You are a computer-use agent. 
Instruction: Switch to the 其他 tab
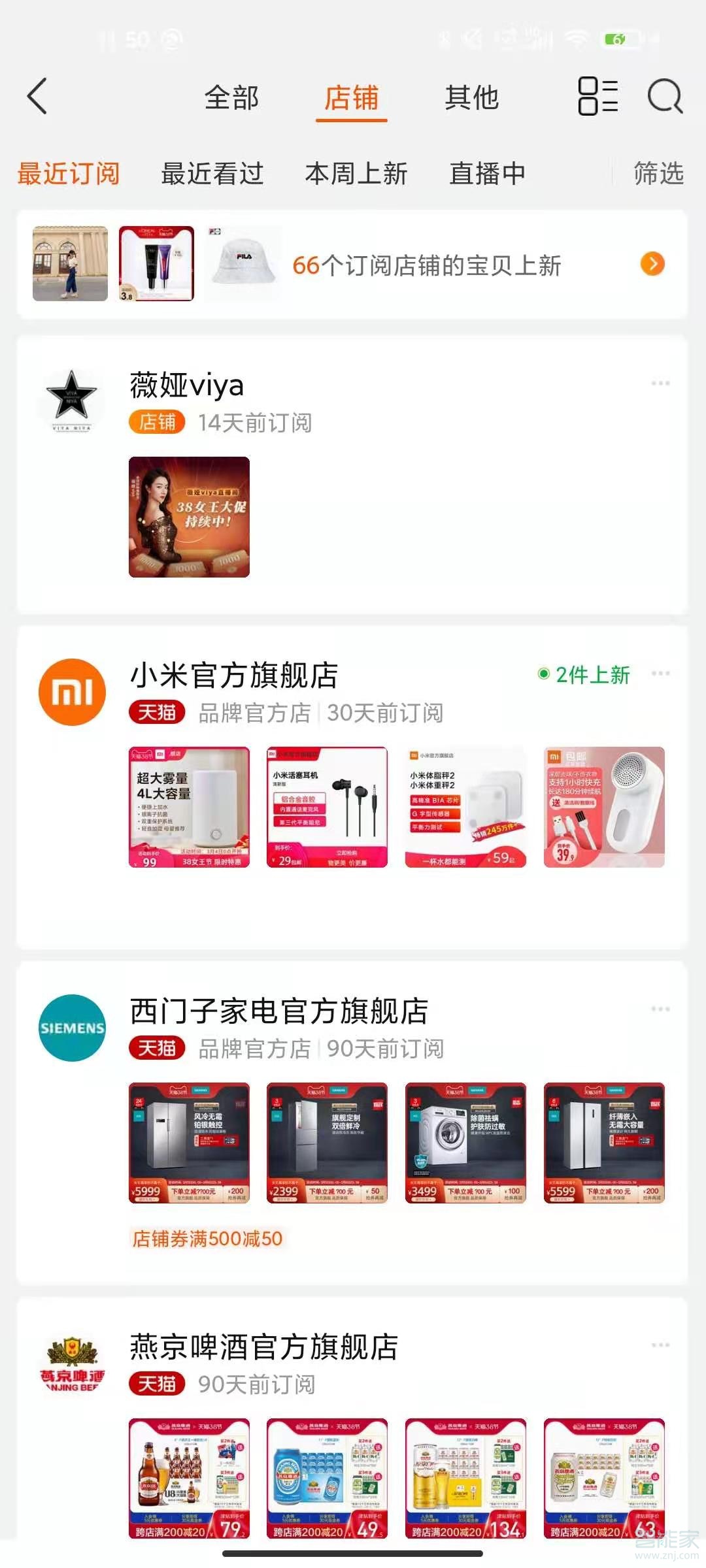coord(471,98)
